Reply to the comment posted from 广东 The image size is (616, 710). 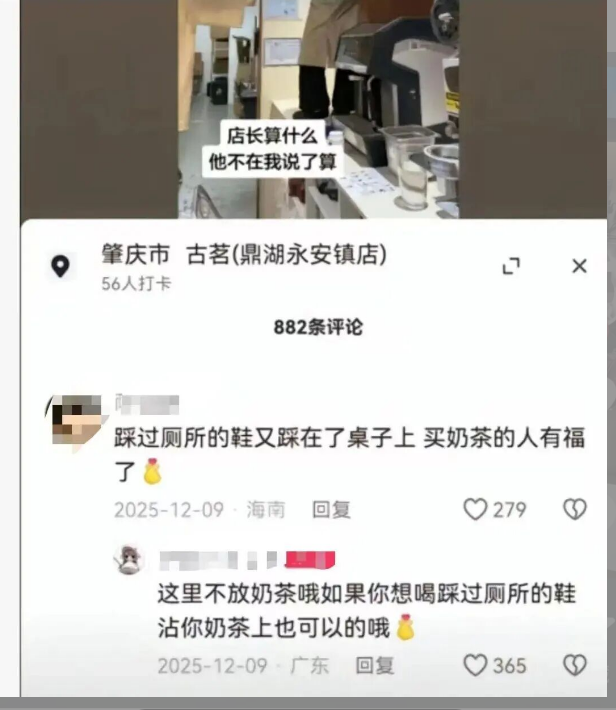pos(375,665)
